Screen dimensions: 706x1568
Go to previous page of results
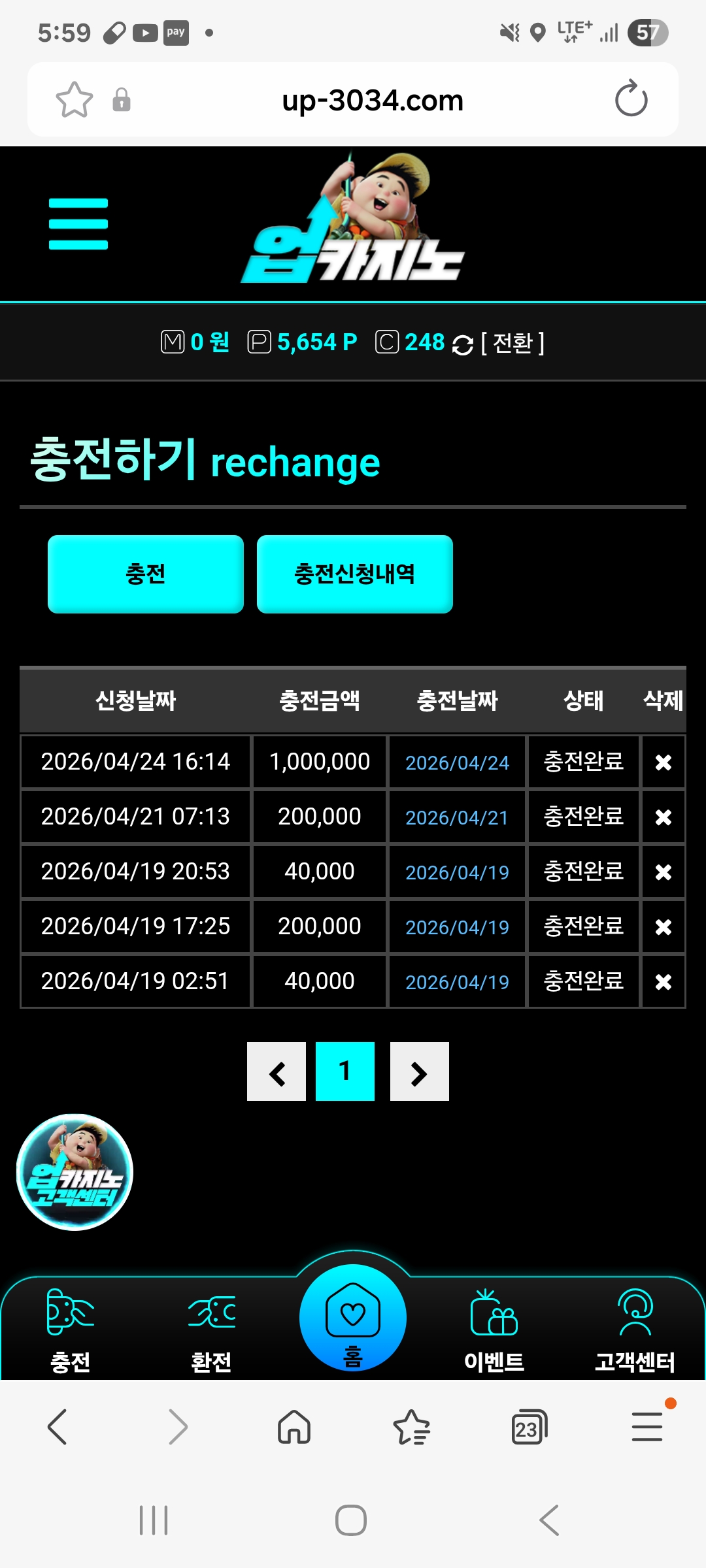(x=277, y=1071)
